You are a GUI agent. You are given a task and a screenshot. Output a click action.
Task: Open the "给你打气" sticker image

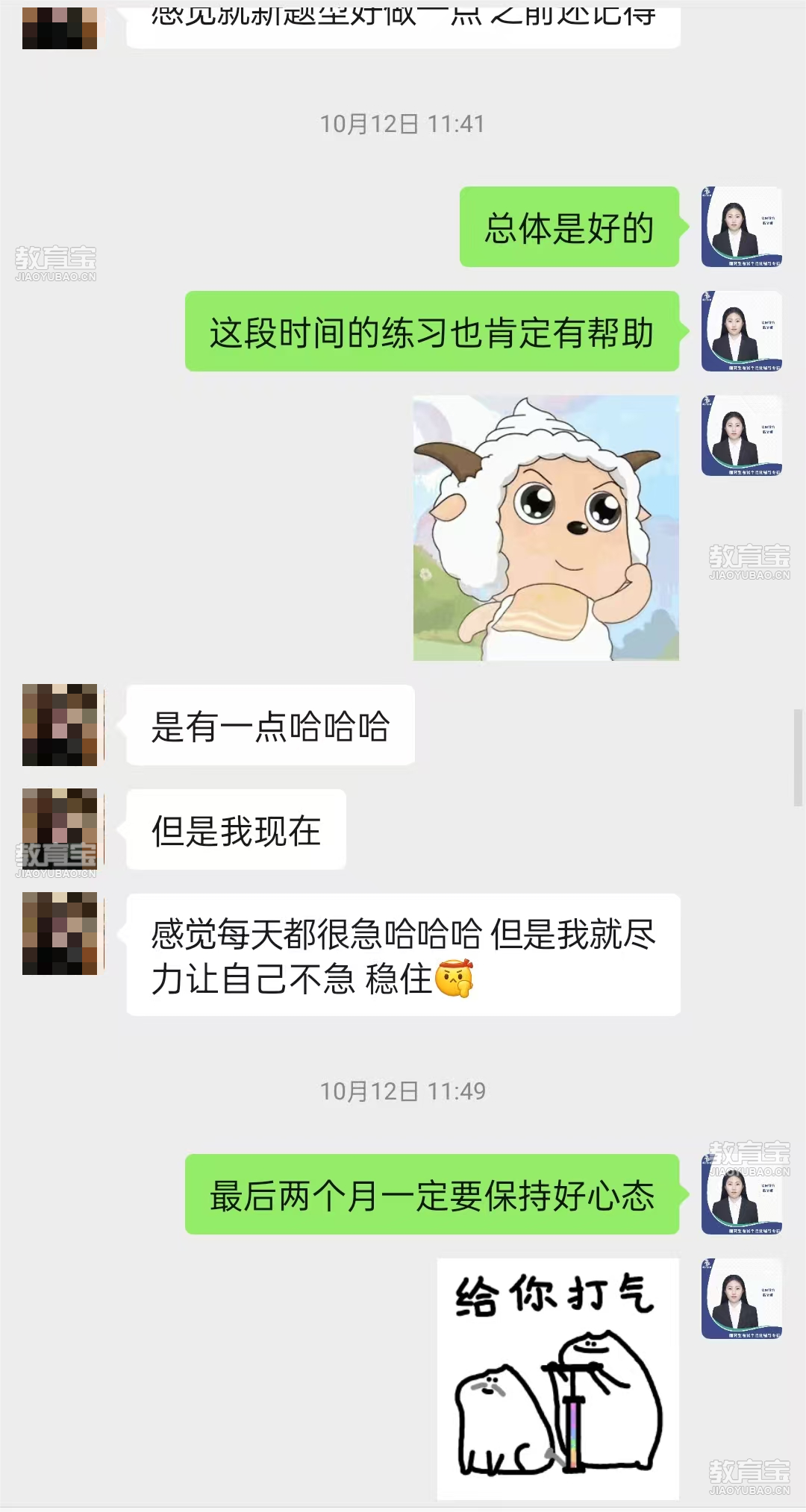(557, 1378)
